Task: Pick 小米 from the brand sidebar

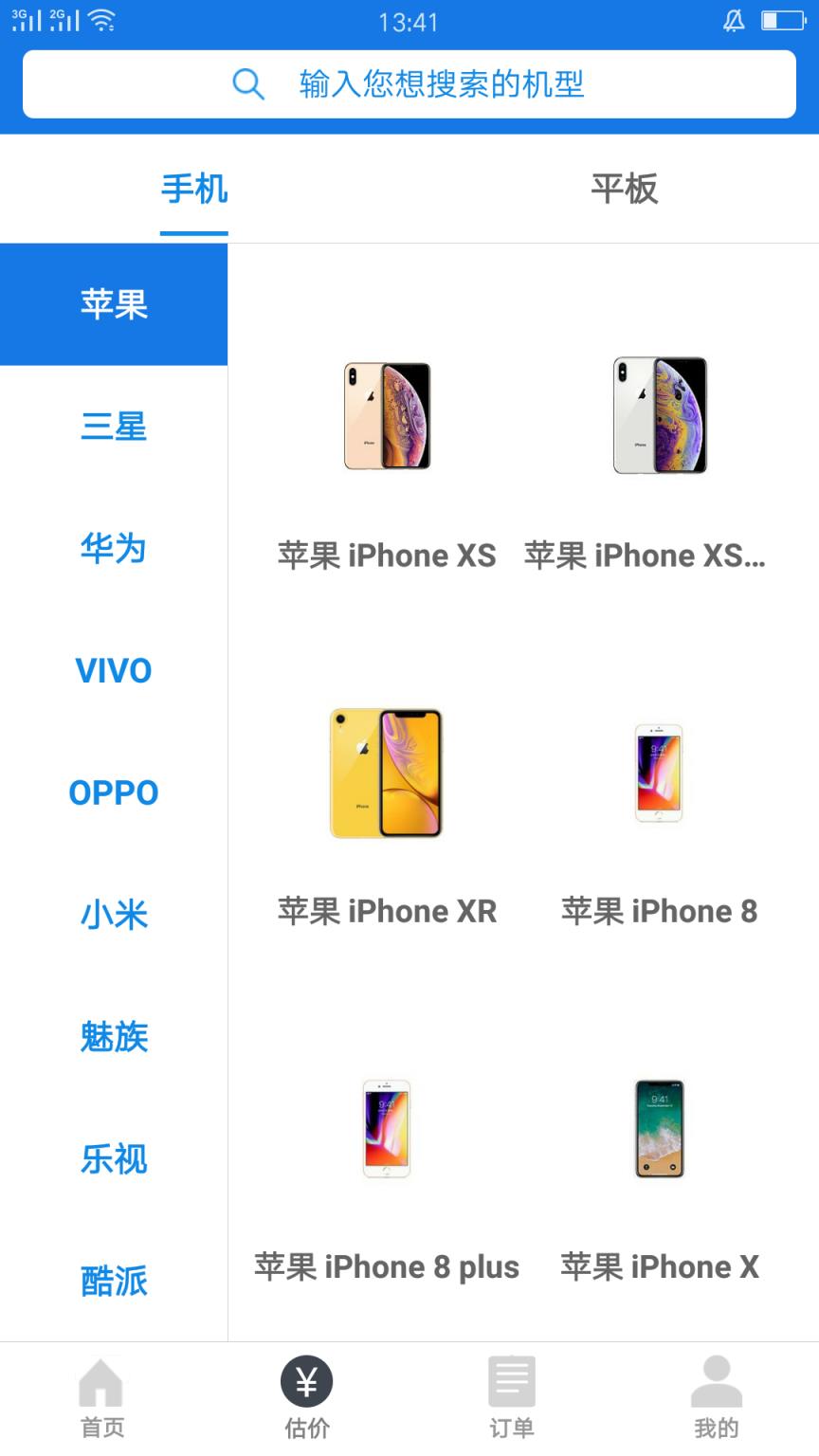Action: point(114,913)
